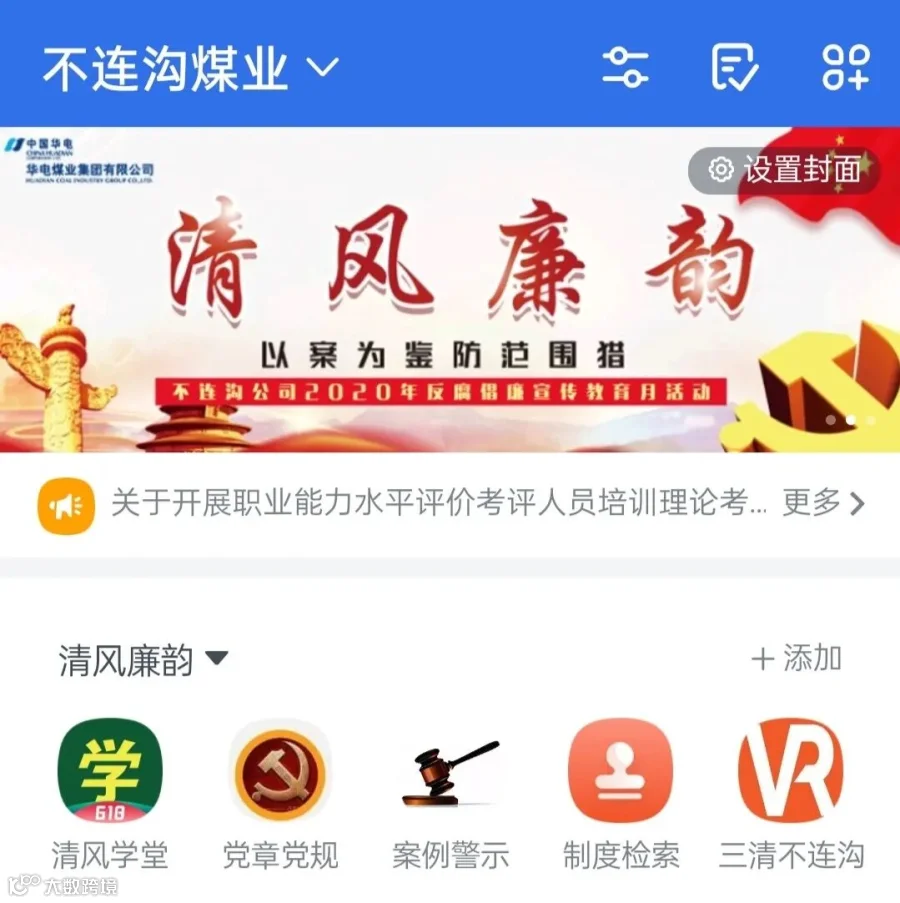Tap 添加 to add an app
Viewport: 900px width, 903px height.
coord(796,658)
